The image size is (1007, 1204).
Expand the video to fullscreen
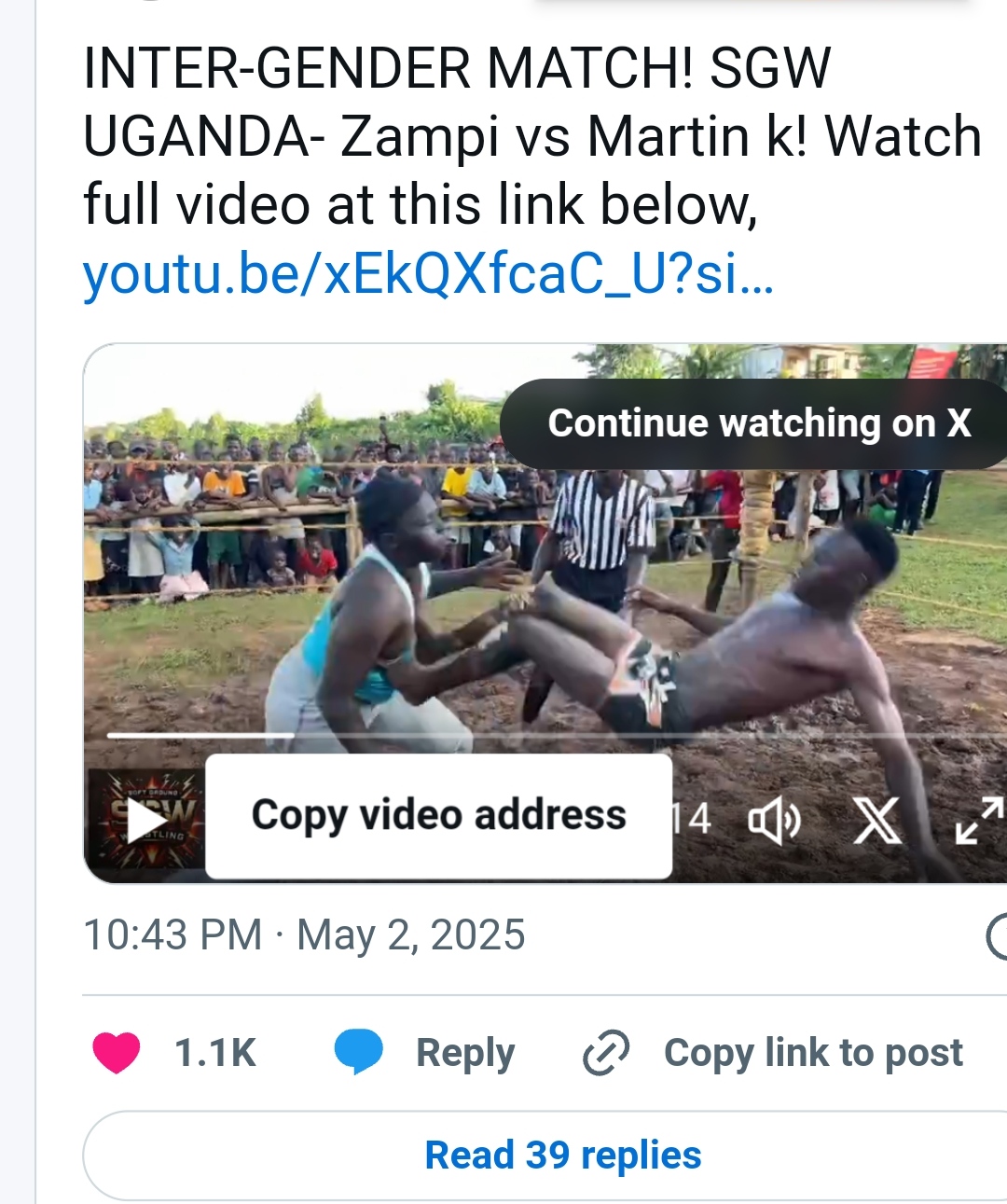(x=979, y=821)
